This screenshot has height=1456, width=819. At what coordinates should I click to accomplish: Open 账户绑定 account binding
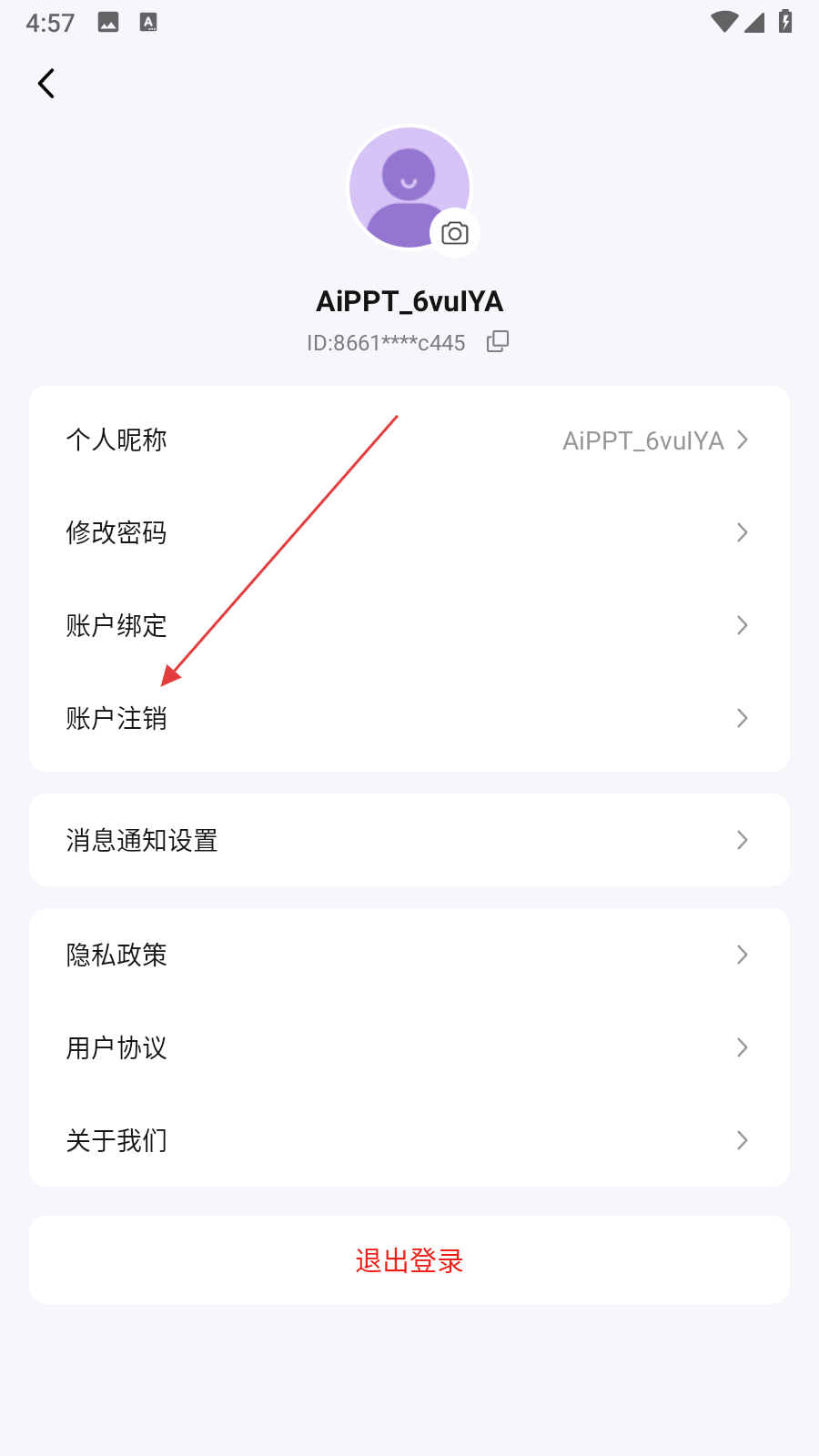[409, 626]
